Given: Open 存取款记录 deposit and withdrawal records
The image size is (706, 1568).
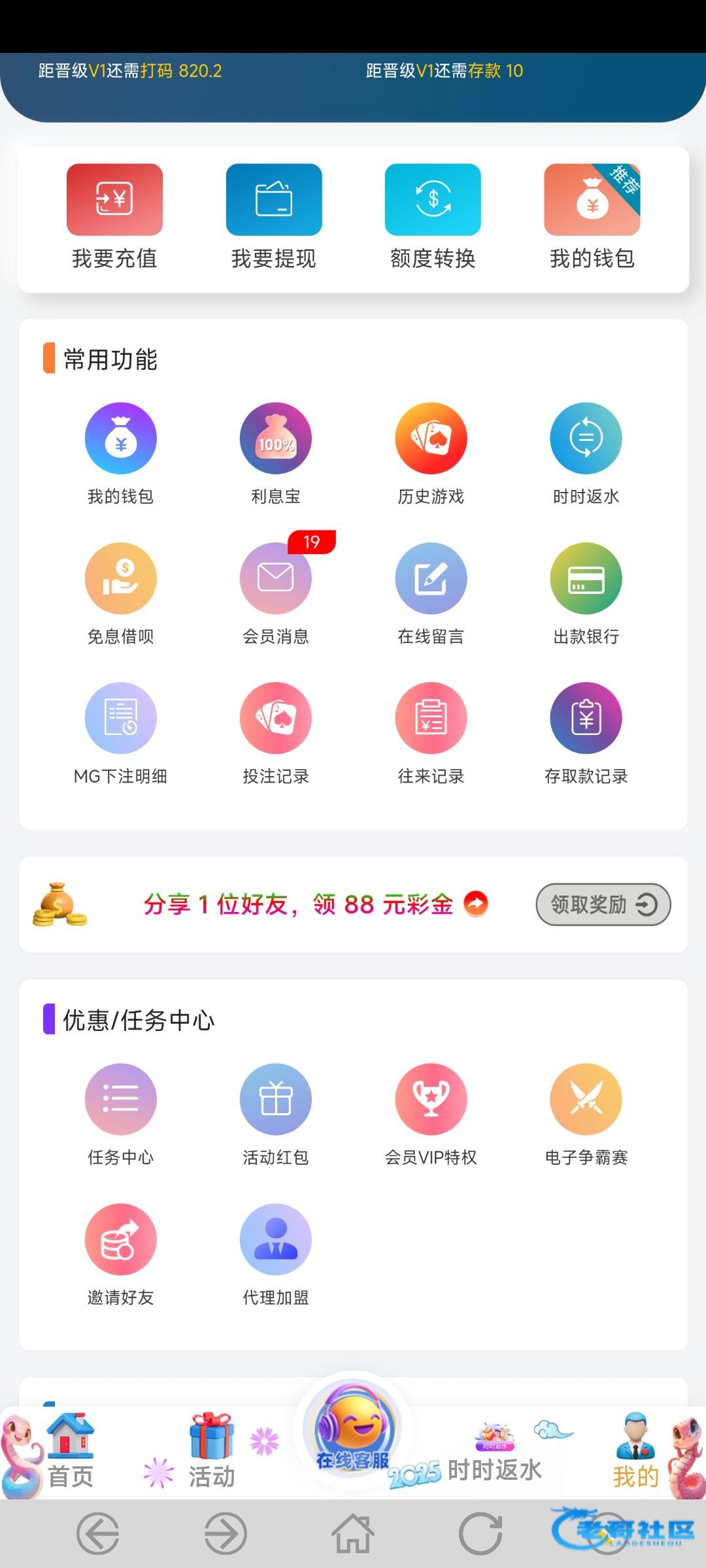Looking at the screenshot, I should coord(586,718).
